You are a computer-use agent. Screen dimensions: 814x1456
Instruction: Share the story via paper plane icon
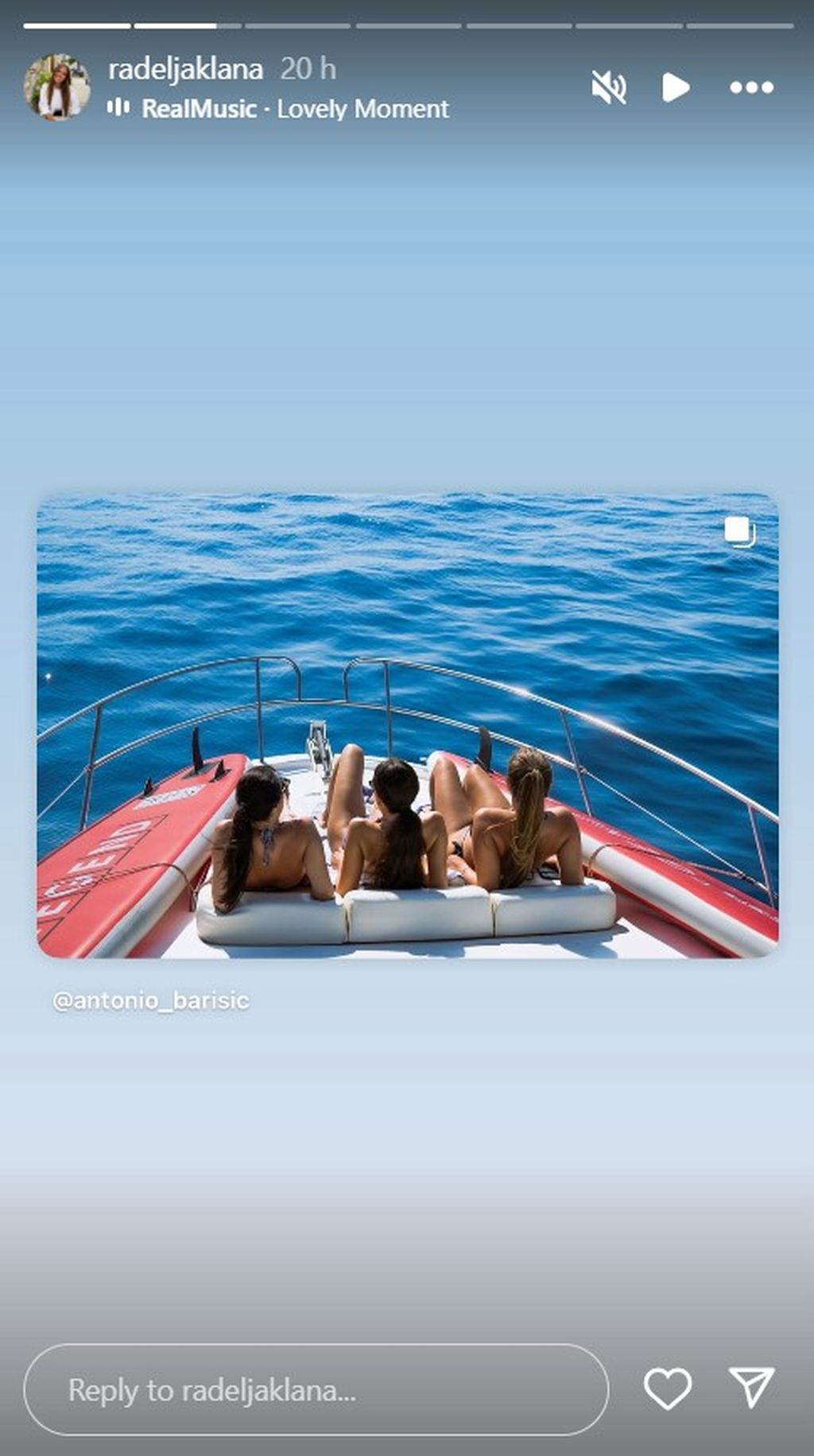751,1388
